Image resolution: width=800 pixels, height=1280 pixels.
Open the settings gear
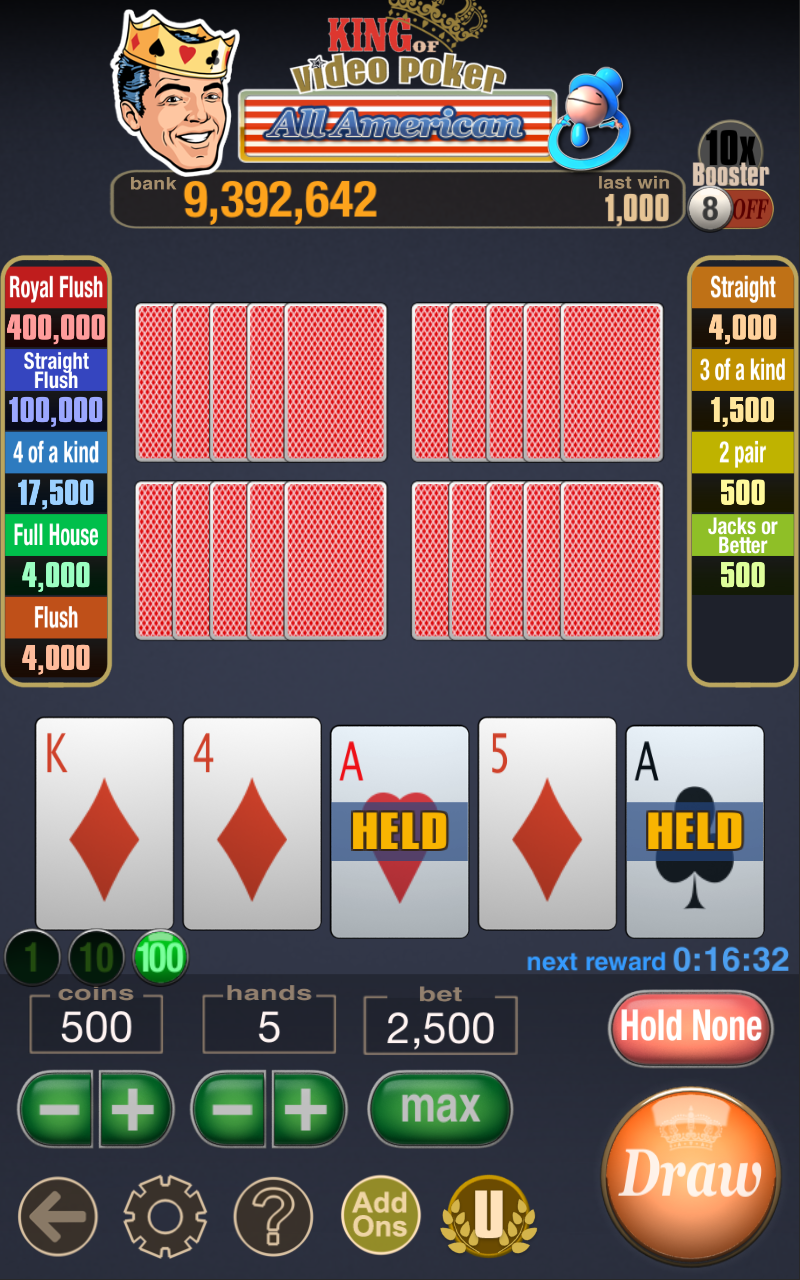tap(165, 1216)
